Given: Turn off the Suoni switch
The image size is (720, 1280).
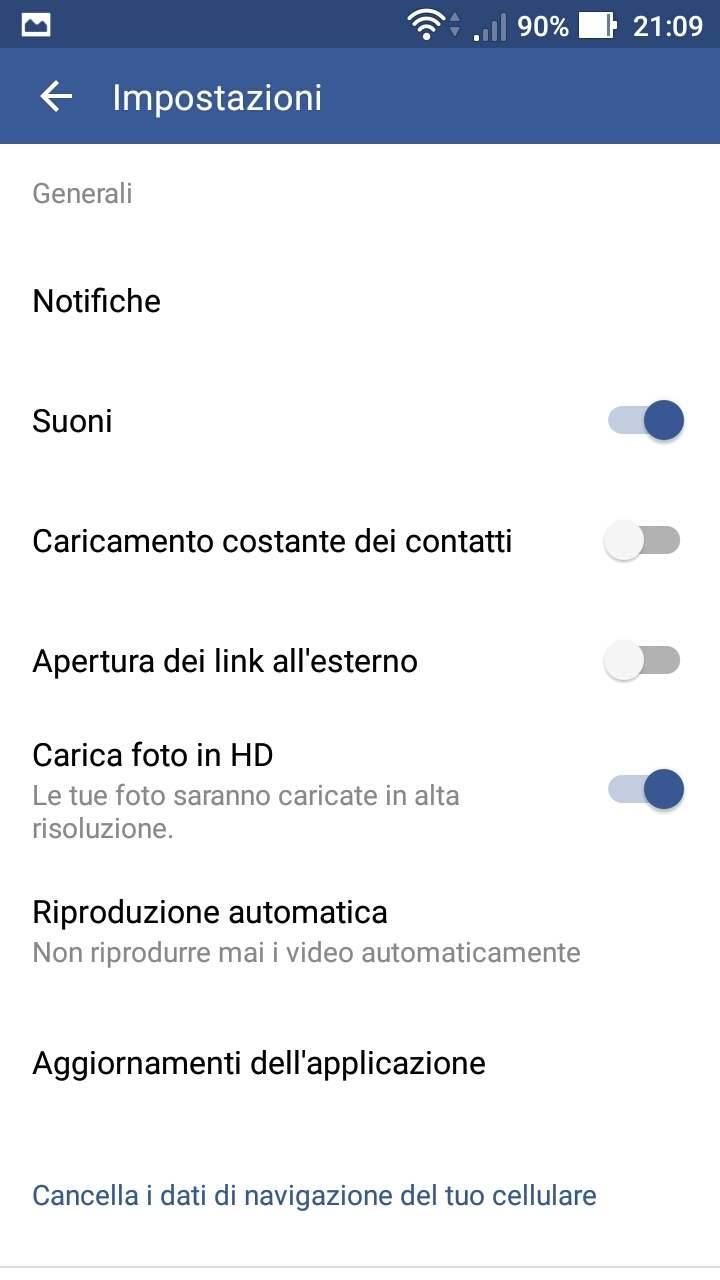Looking at the screenshot, I should (645, 421).
